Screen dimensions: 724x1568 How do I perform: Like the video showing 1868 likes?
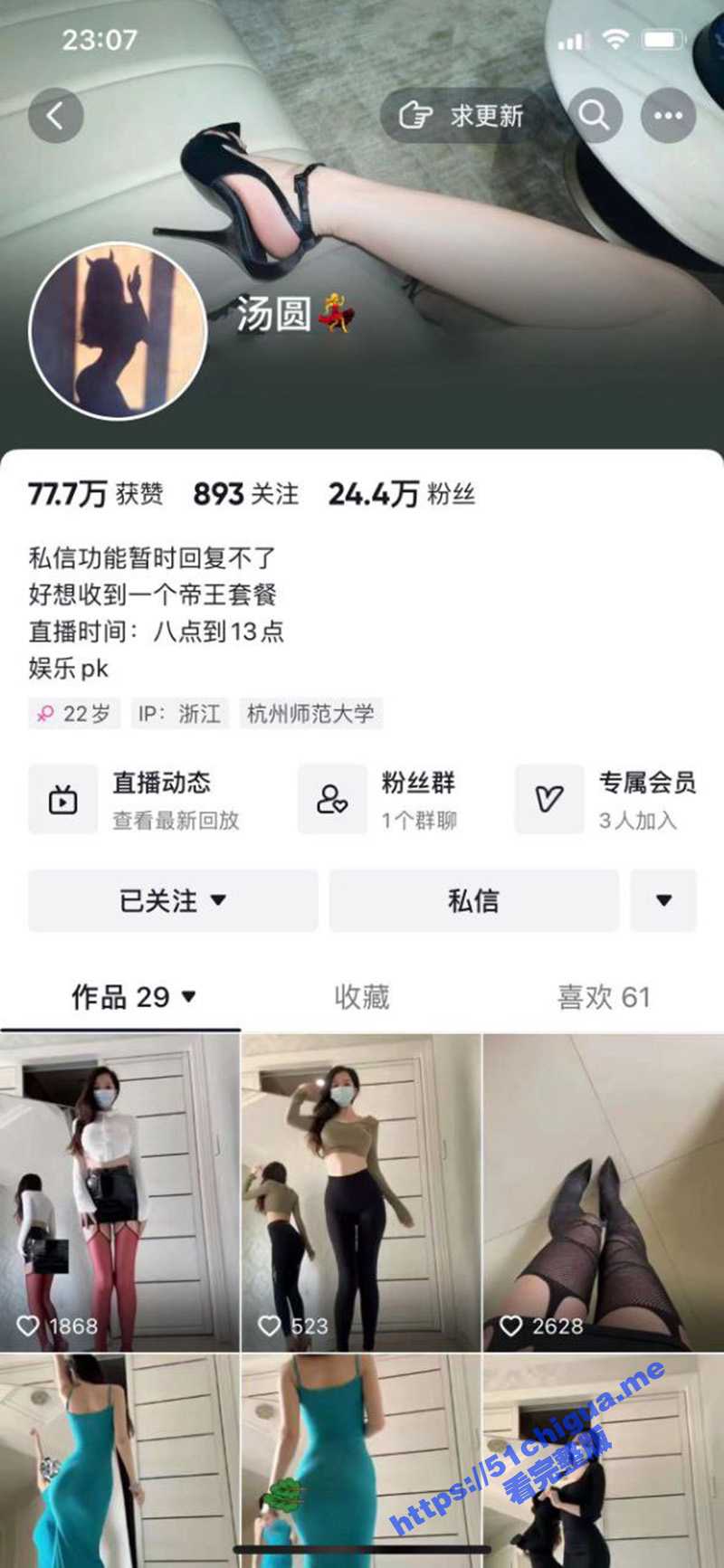pyautogui.click(x=29, y=1326)
